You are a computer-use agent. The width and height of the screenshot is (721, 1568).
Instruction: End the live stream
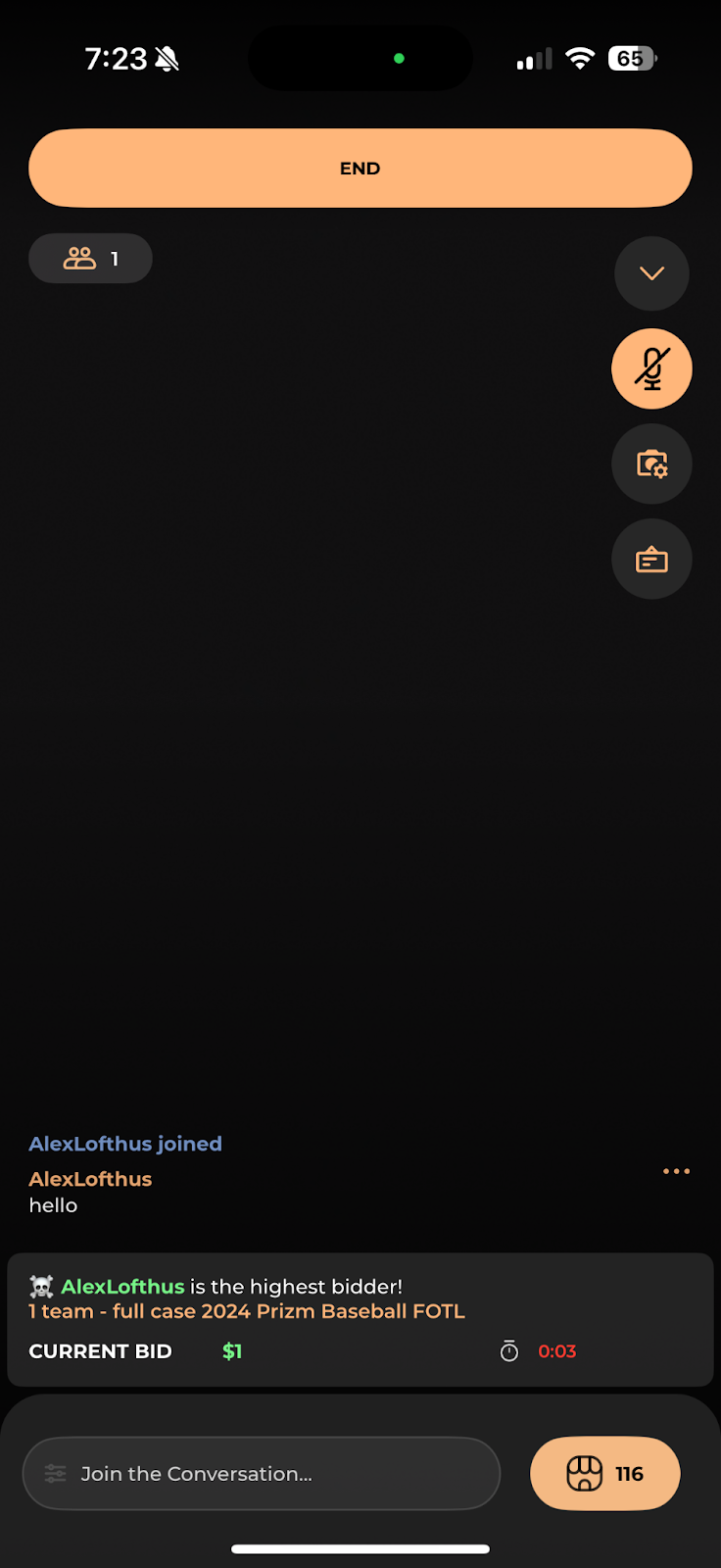pyautogui.click(x=360, y=168)
